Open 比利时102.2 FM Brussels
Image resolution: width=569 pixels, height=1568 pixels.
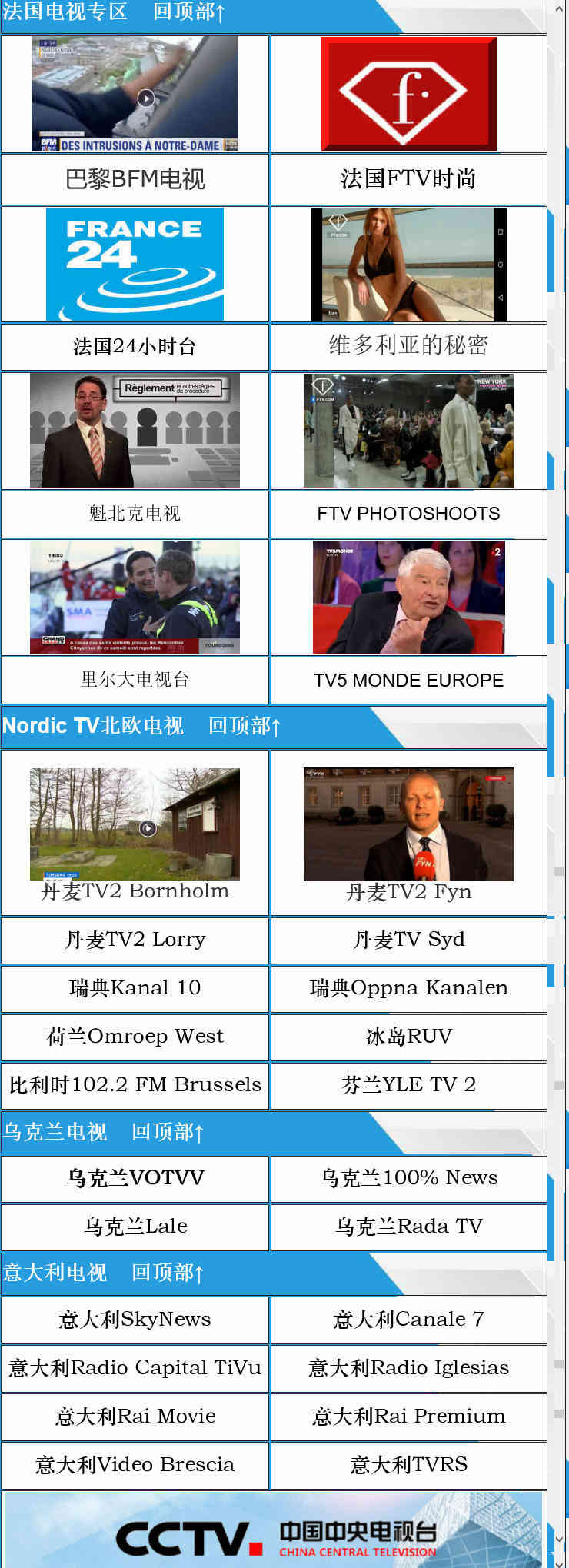pyautogui.click(x=135, y=1084)
